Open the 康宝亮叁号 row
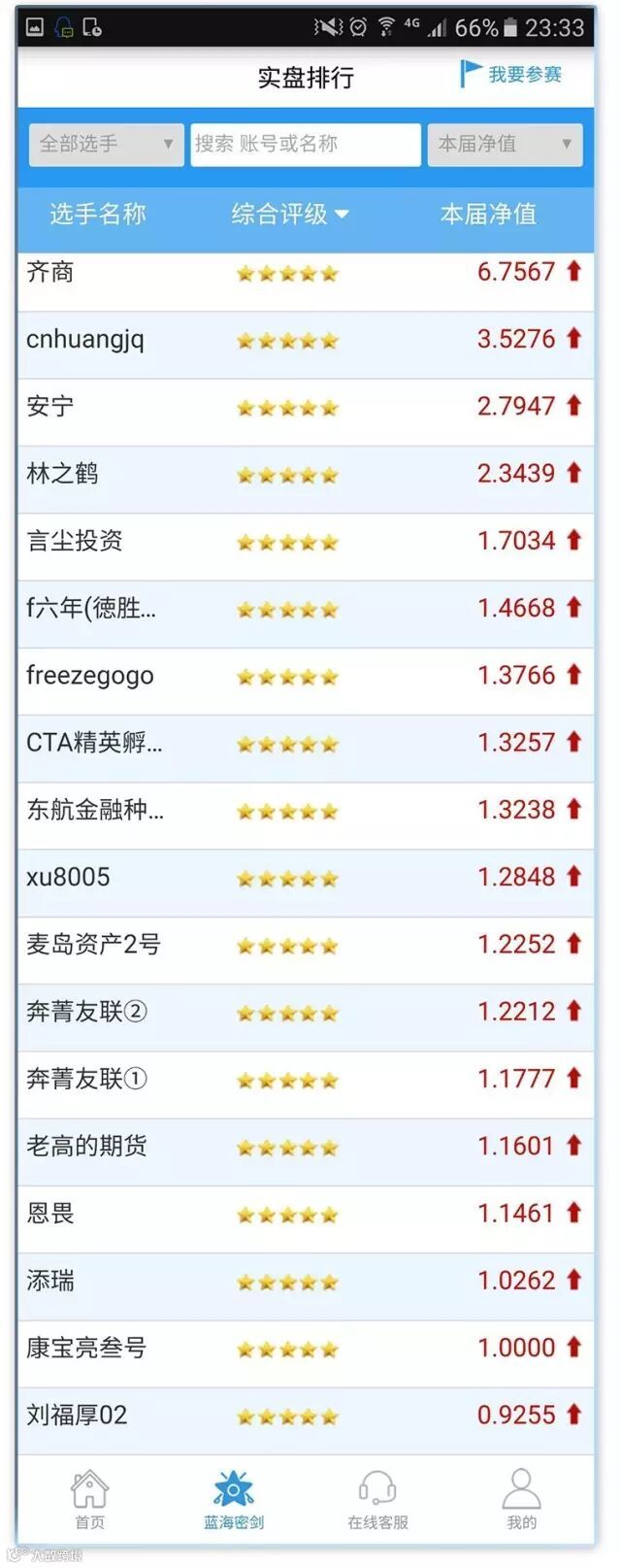Image resolution: width=621 pixels, height=1568 pixels. (305, 1349)
